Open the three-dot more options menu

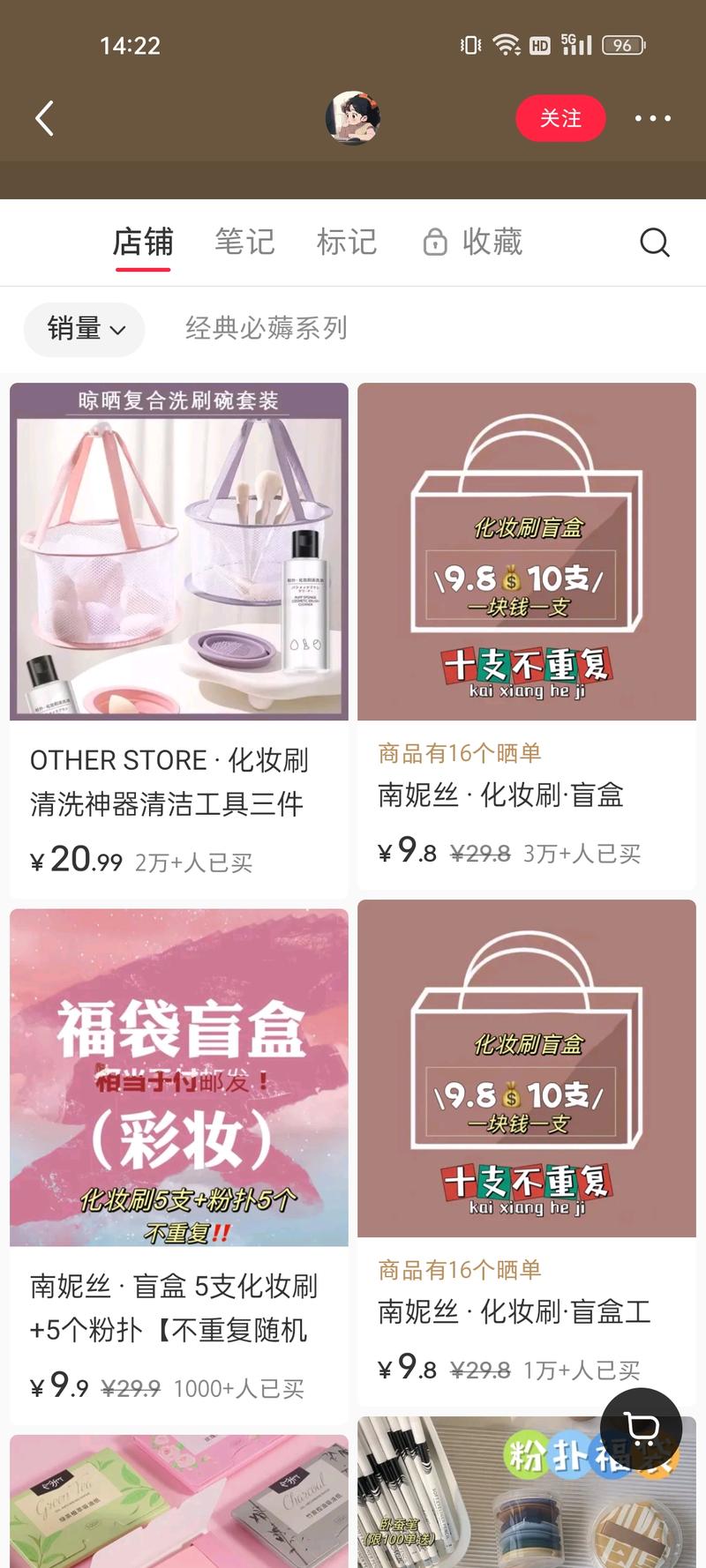coord(653,117)
